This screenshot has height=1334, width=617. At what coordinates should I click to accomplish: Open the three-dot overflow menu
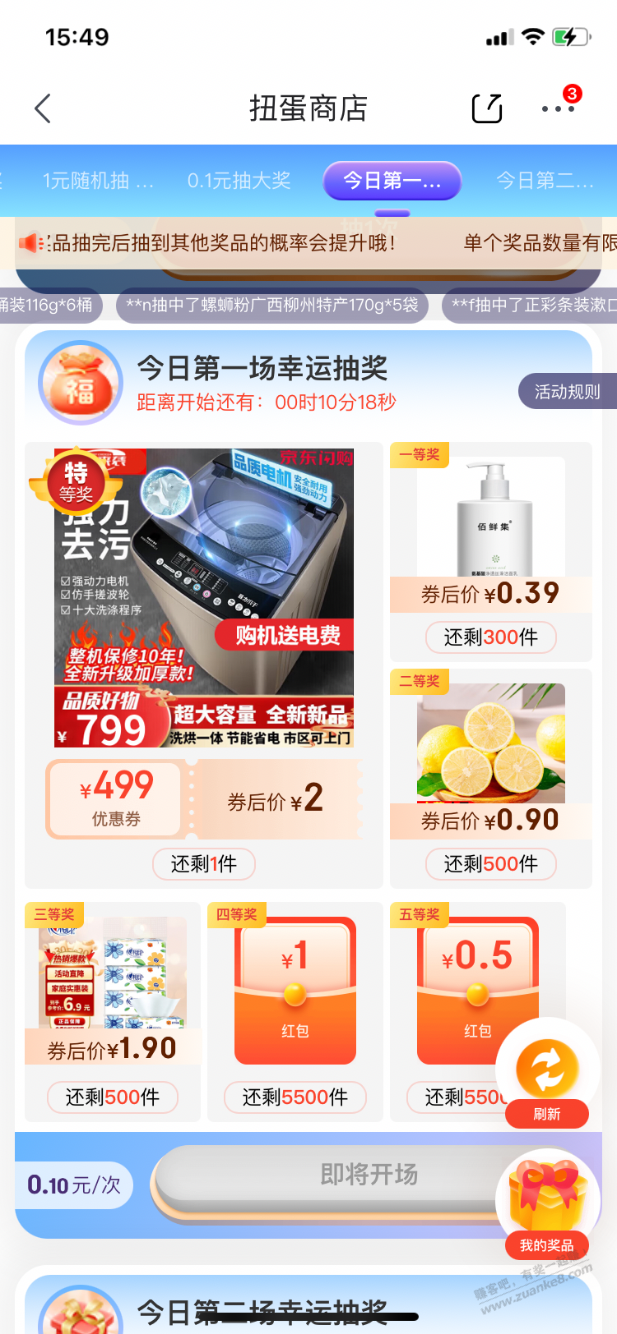coord(558,108)
